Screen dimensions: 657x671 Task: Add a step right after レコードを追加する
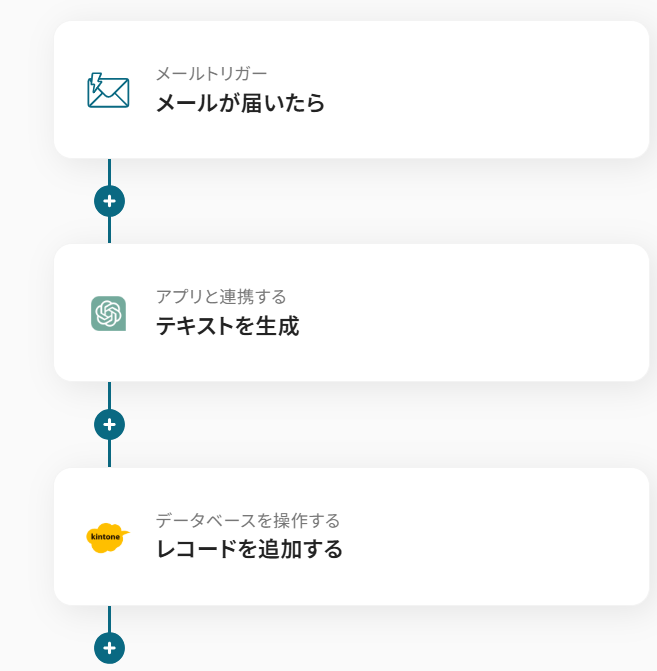[109, 648]
